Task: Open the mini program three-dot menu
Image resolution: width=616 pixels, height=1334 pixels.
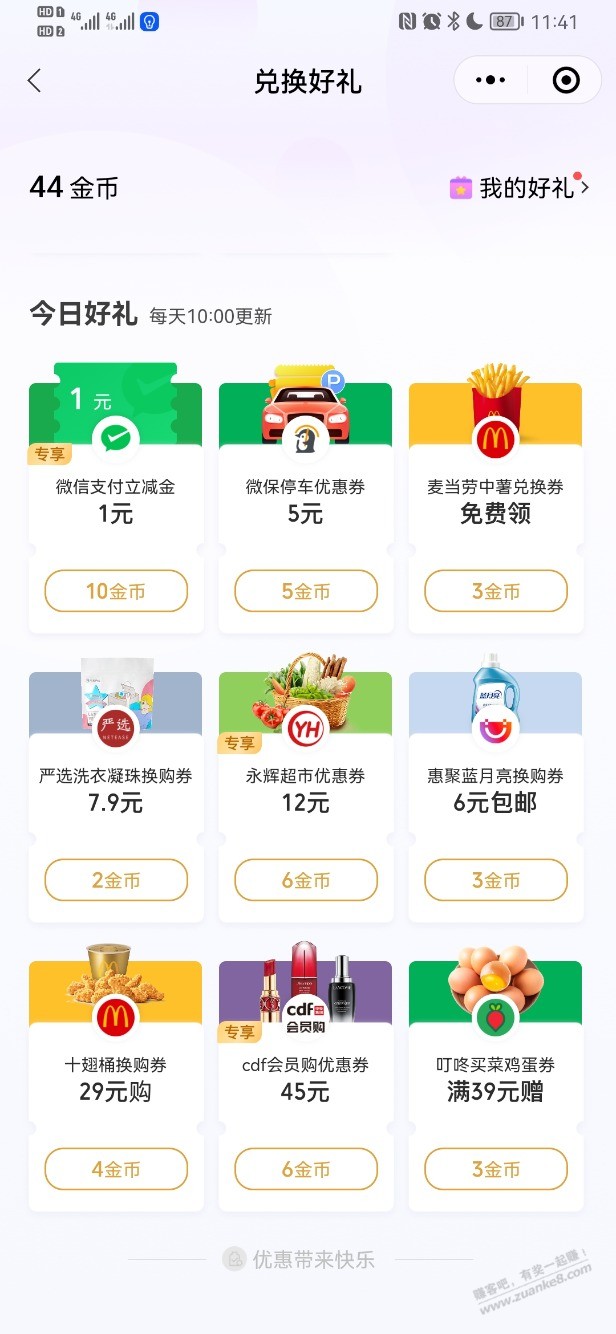Action: [x=490, y=81]
